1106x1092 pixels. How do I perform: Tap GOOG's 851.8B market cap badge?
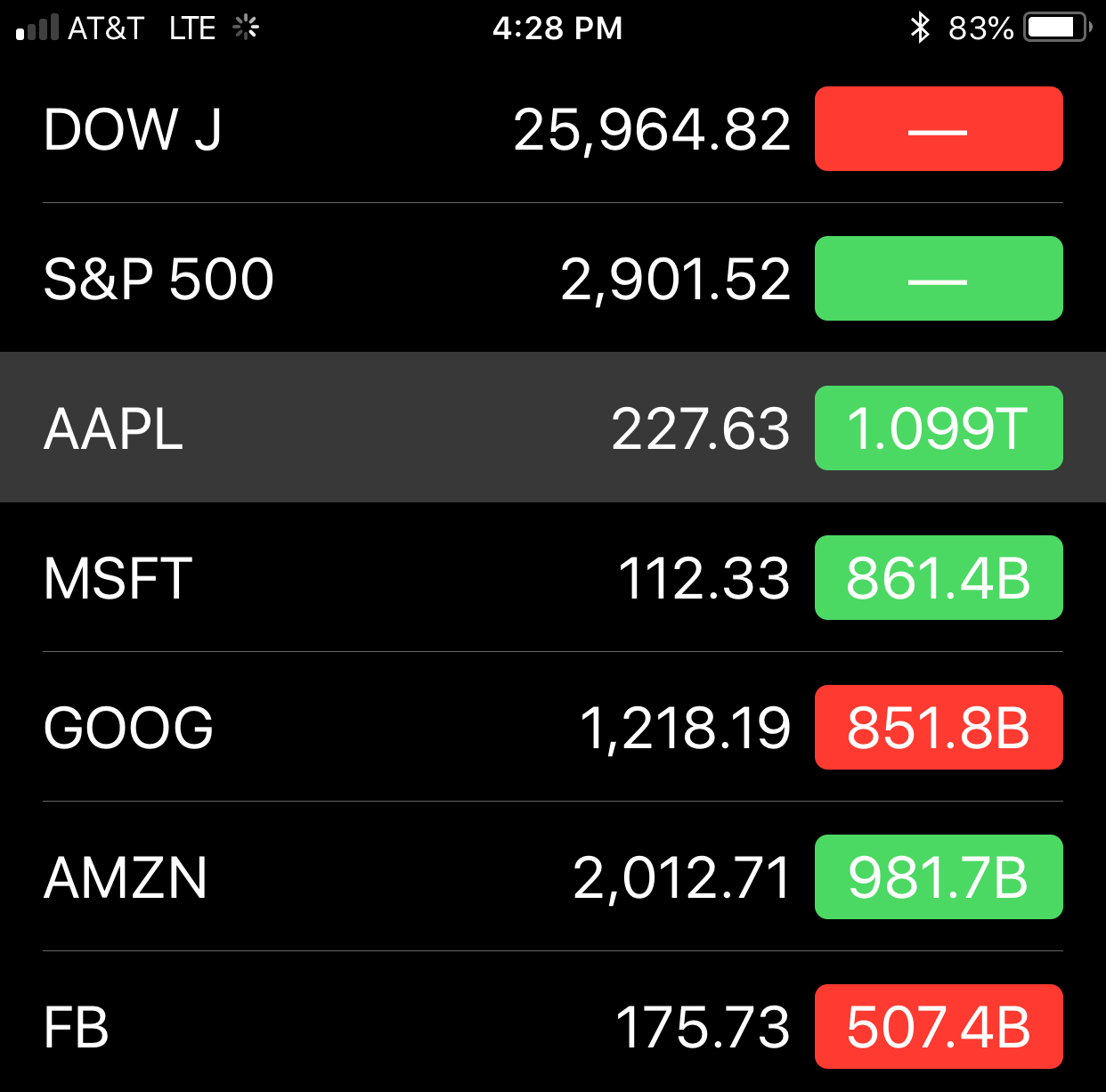point(938,728)
